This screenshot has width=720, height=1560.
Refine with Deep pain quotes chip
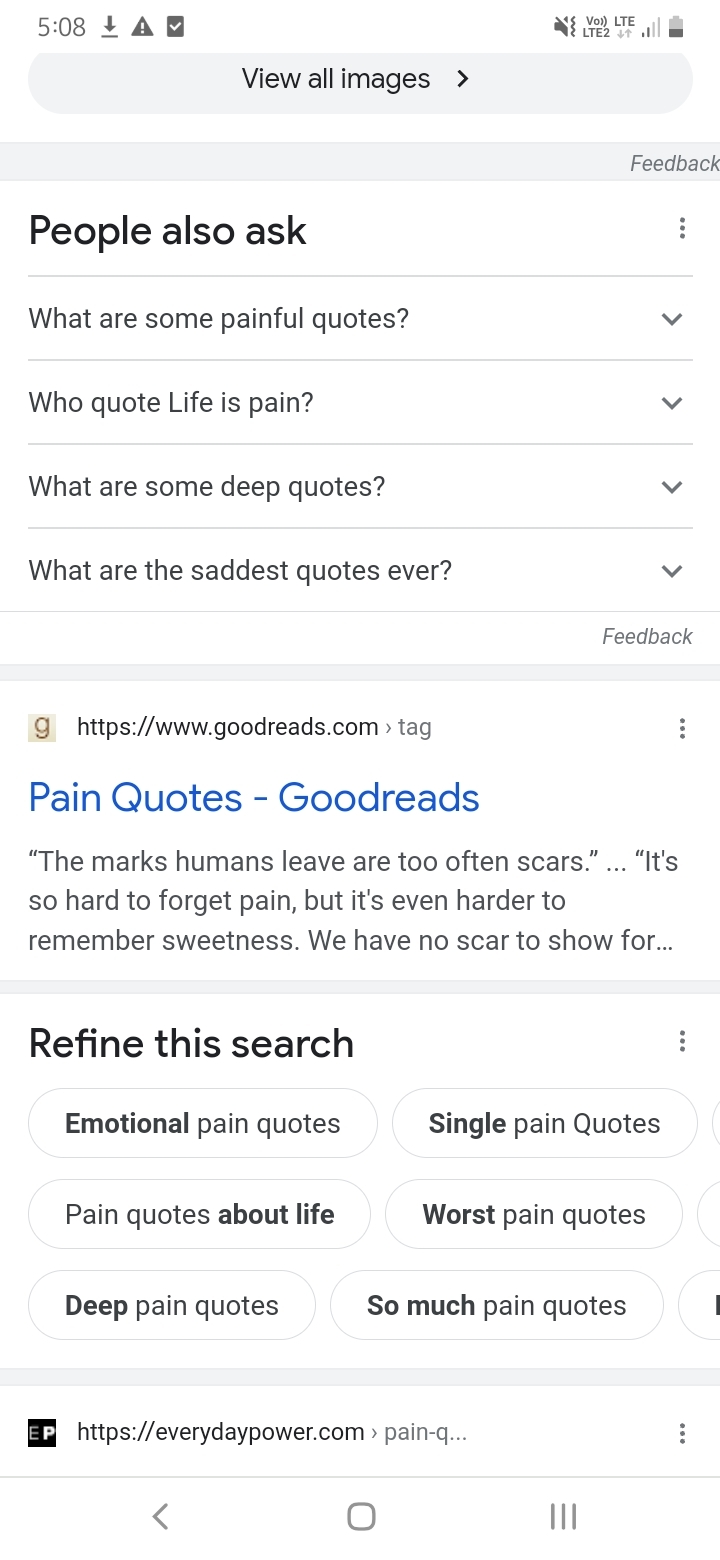(172, 1305)
